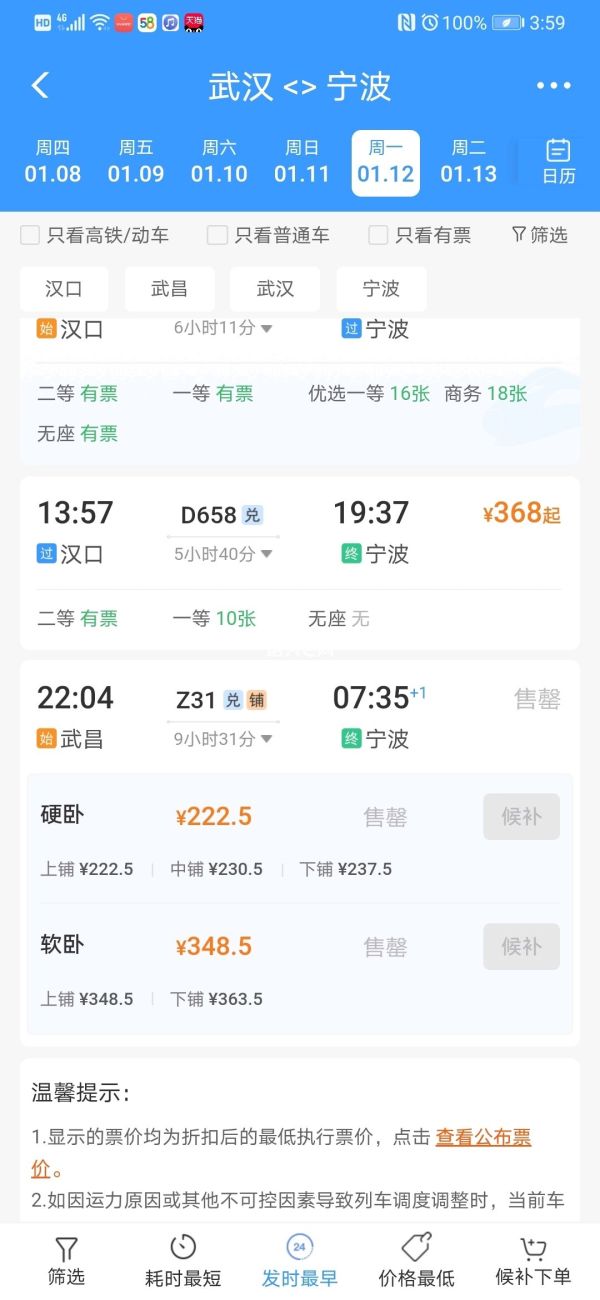Sort by 耗时最短 in bottom bar
This screenshot has height=1300, width=600.
[x=183, y=1260]
